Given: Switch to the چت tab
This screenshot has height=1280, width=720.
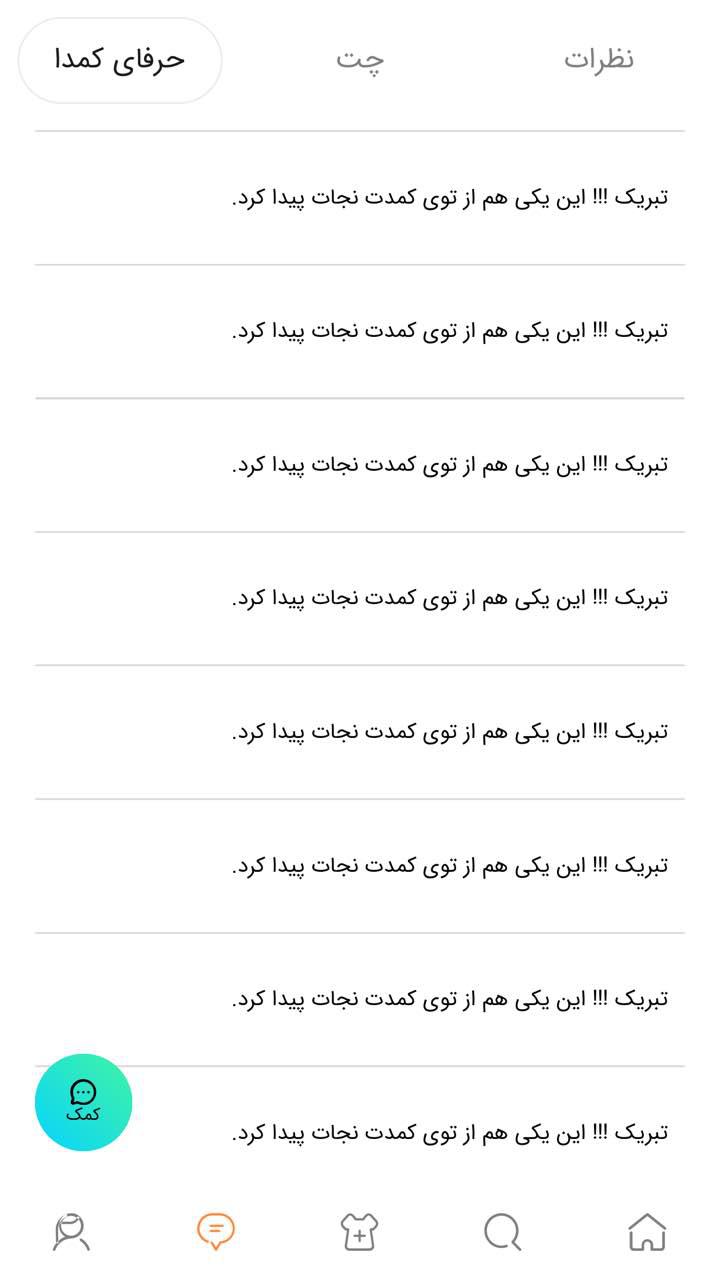Looking at the screenshot, I should [360, 60].
